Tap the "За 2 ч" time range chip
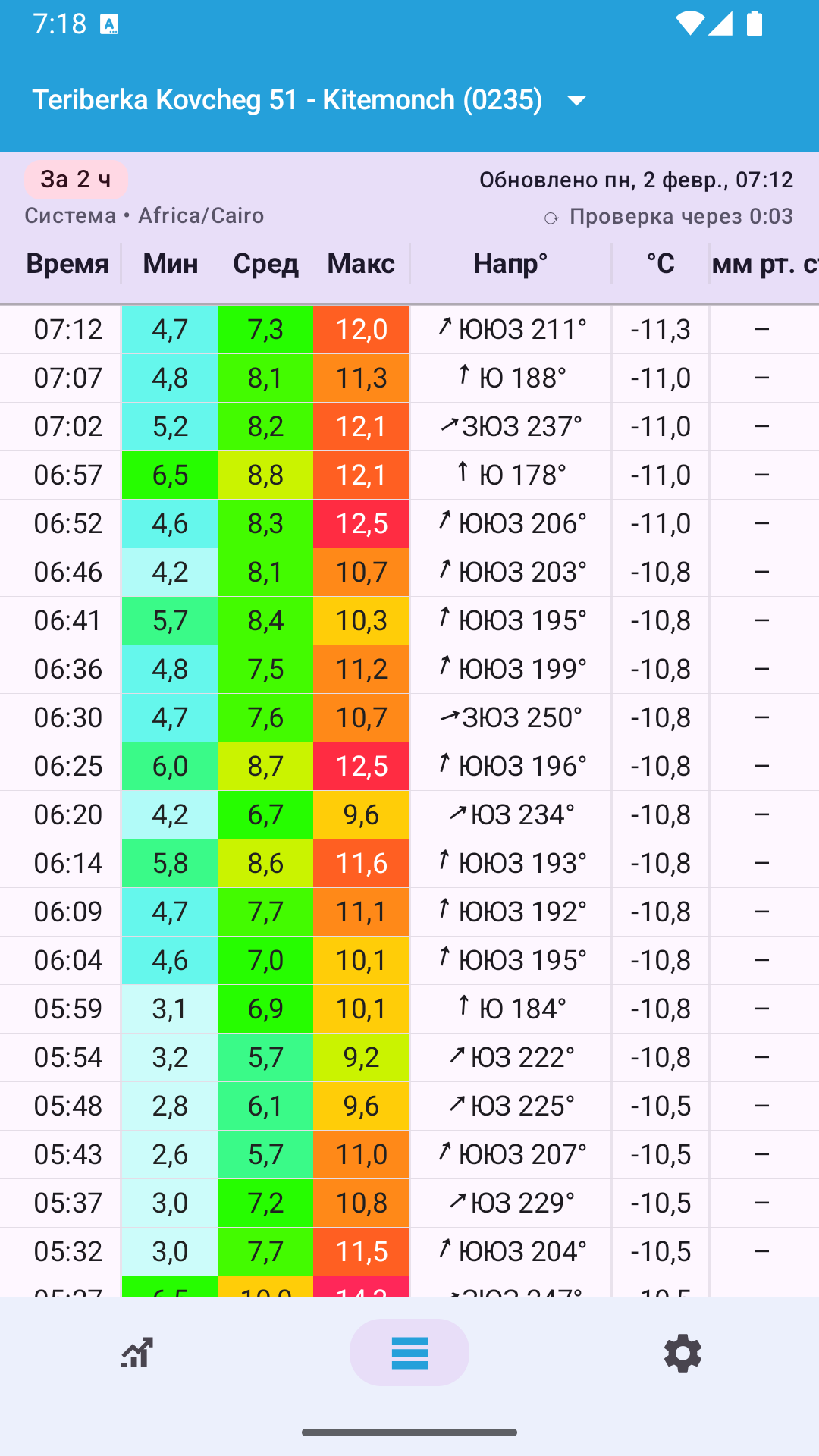Viewport: 819px width, 1456px height. point(76,180)
